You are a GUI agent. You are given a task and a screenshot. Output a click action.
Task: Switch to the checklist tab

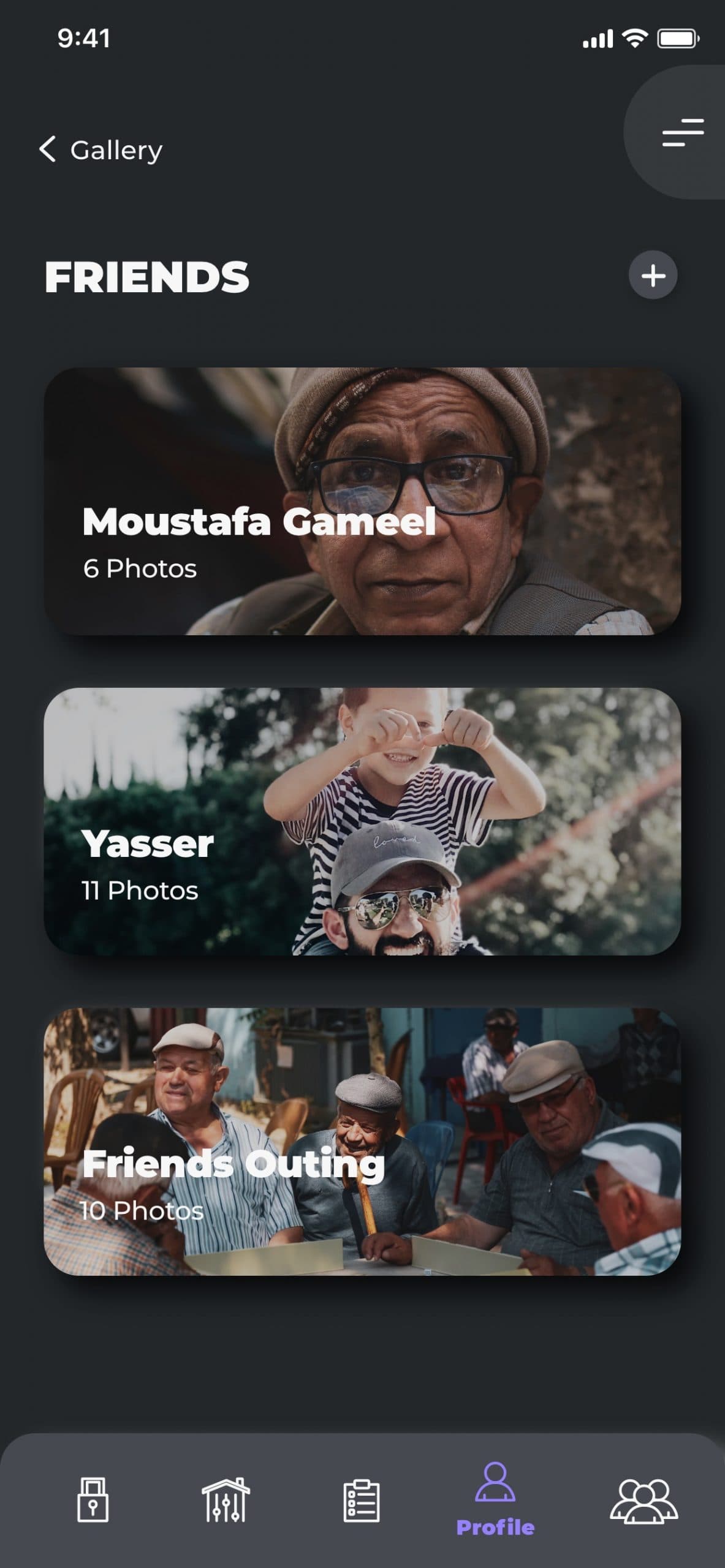pyautogui.click(x=361, y=1501)
